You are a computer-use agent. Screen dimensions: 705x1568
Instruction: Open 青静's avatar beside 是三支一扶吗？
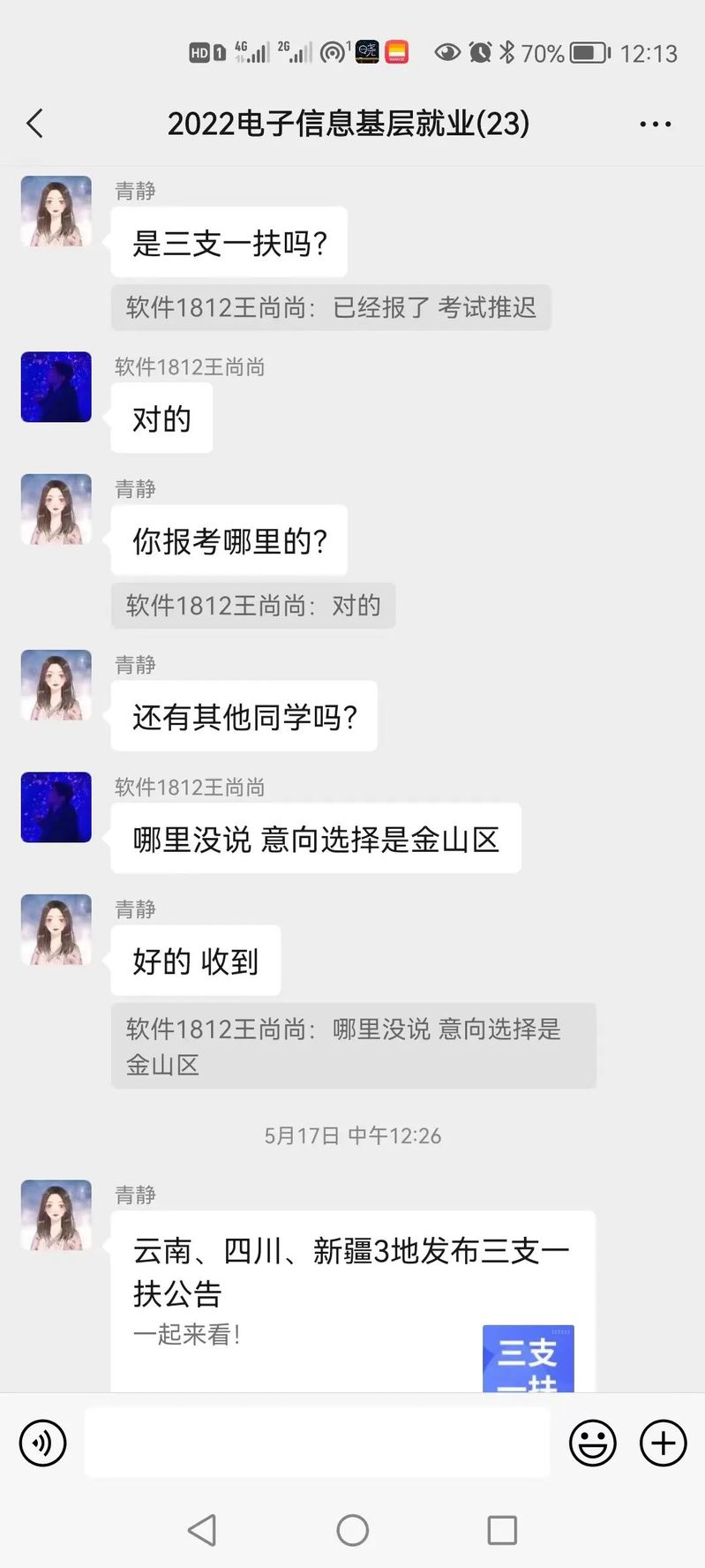pos(56,211)
